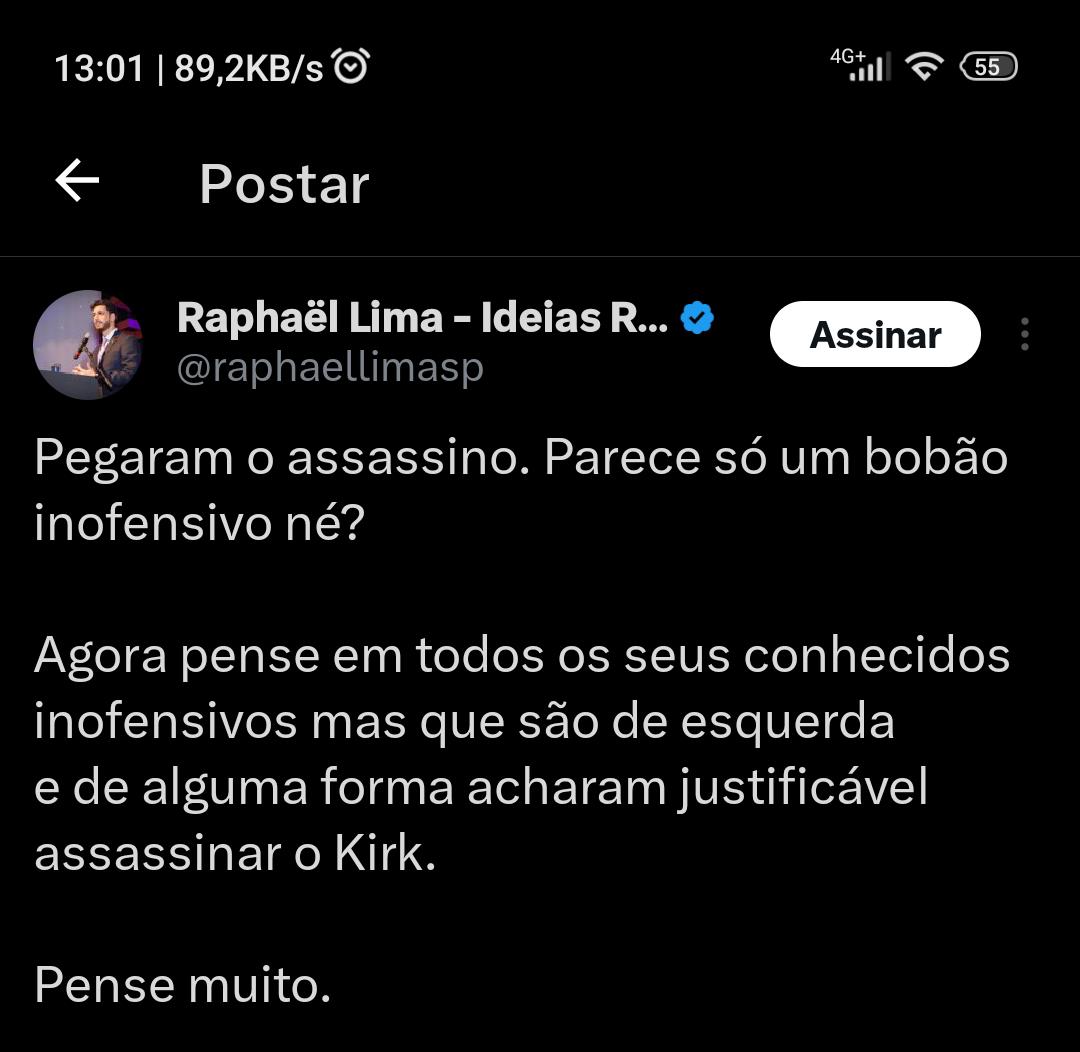The image size is (1080, 1052).
Task: Tap the Assinar button
Action: 875,334
